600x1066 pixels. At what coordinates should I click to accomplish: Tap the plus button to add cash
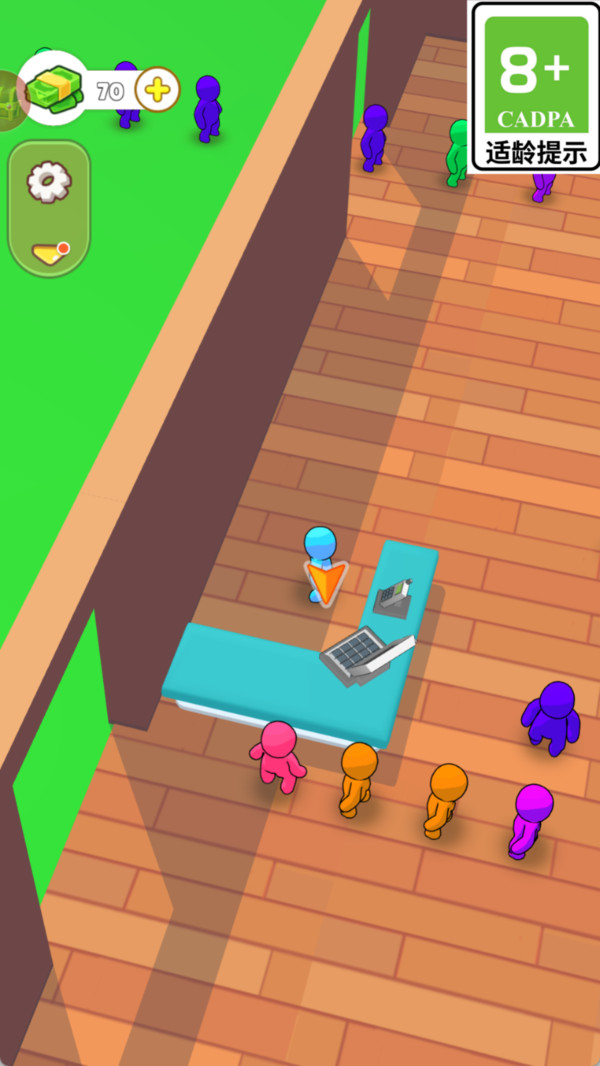pyautogui.click(x=157, y=90)
